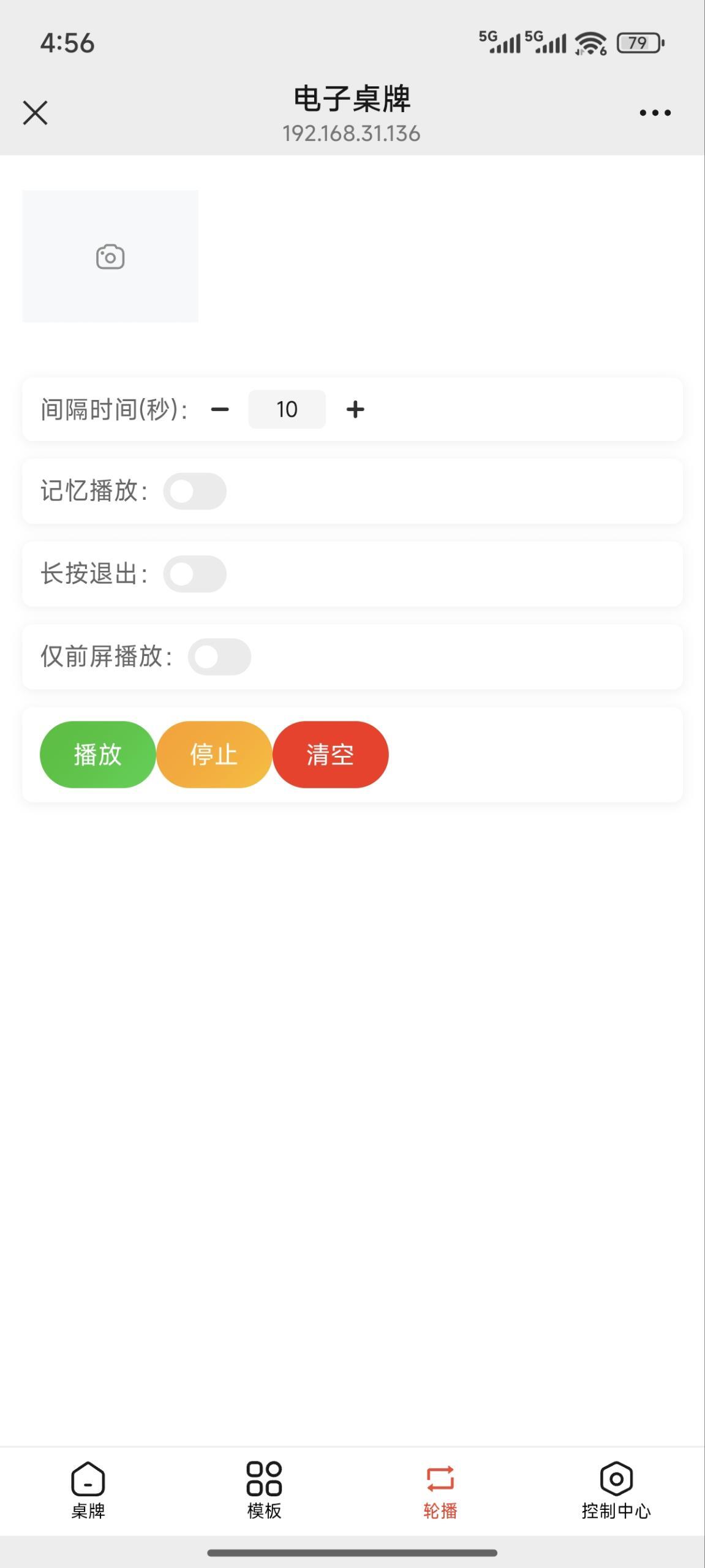
Task: Clear all with the red 清空 button
Action: (x=330, y=755)
